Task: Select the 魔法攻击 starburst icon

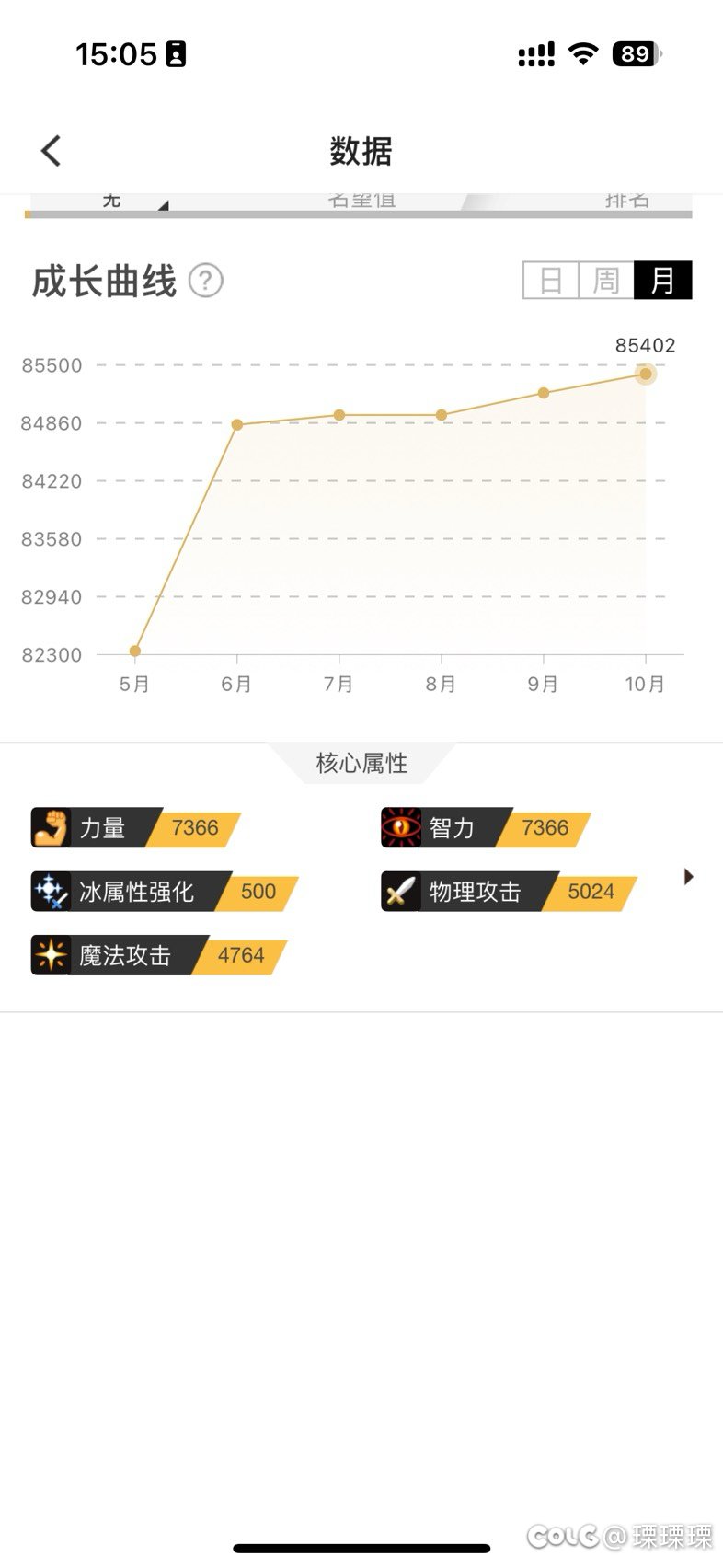Action: (50, 956)
